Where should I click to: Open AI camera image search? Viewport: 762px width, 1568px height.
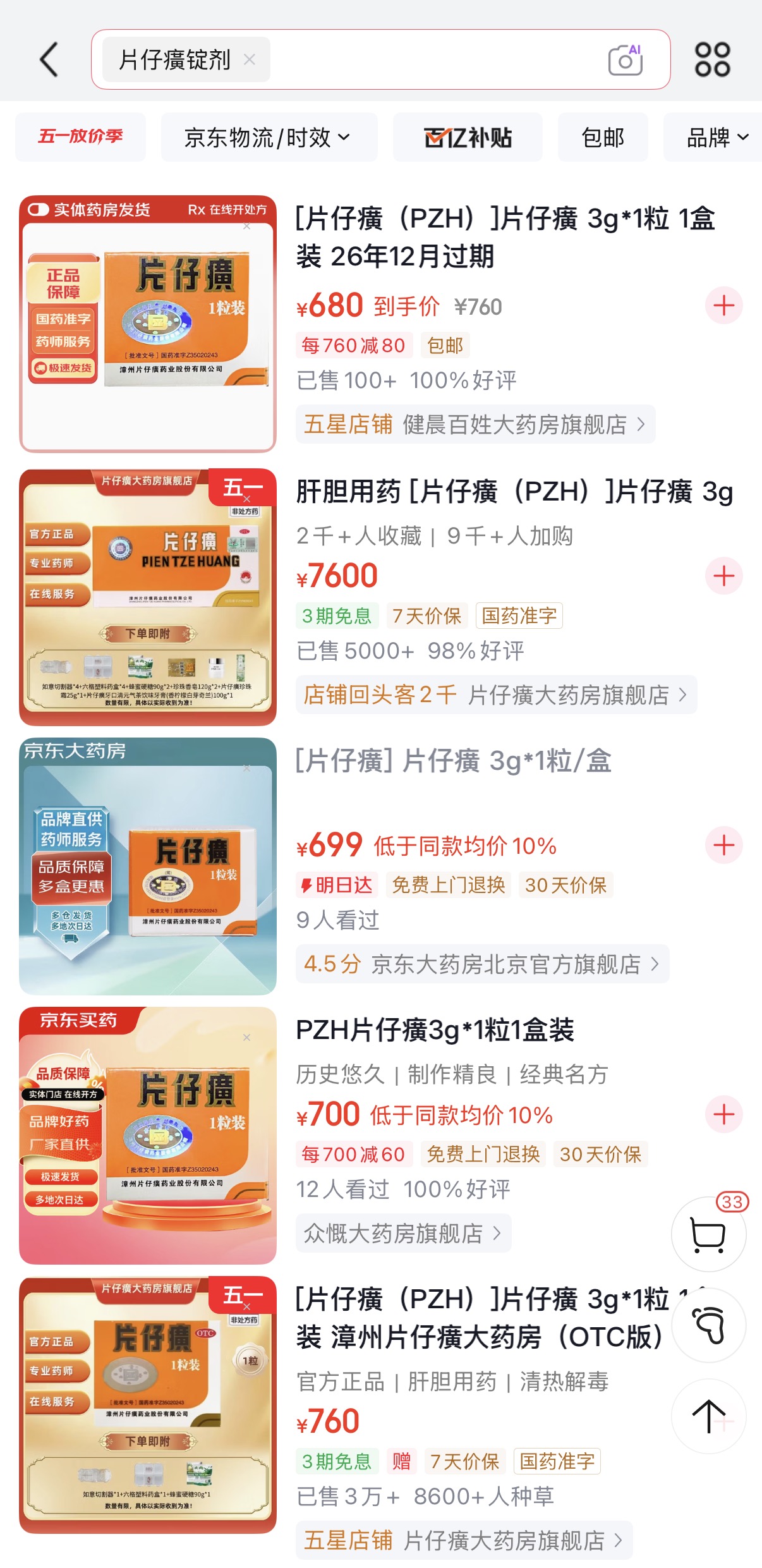[x=625, y=60]
